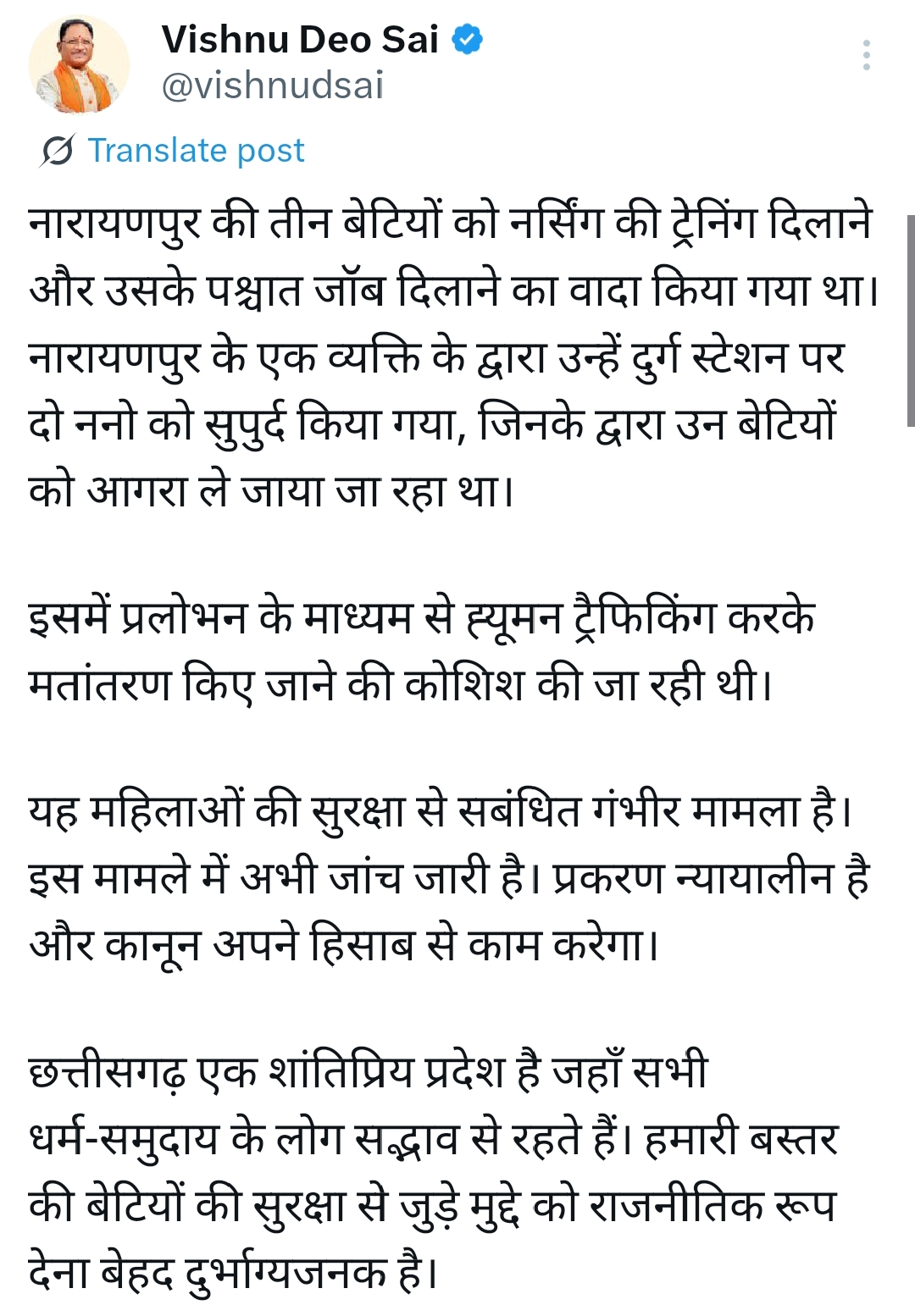Open the post overflow menu

[866, 55]
